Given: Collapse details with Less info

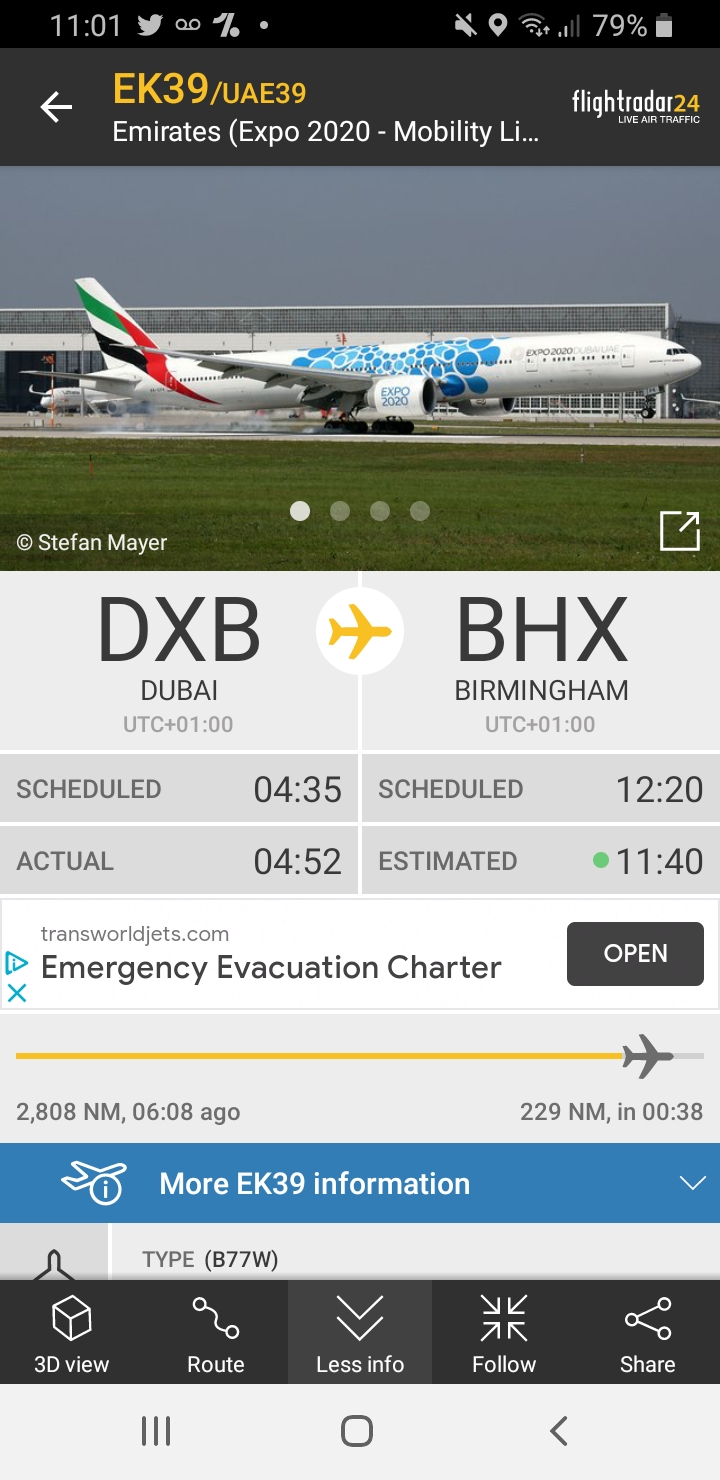Looking at the screenshot, I should (x=360, y=1333).
